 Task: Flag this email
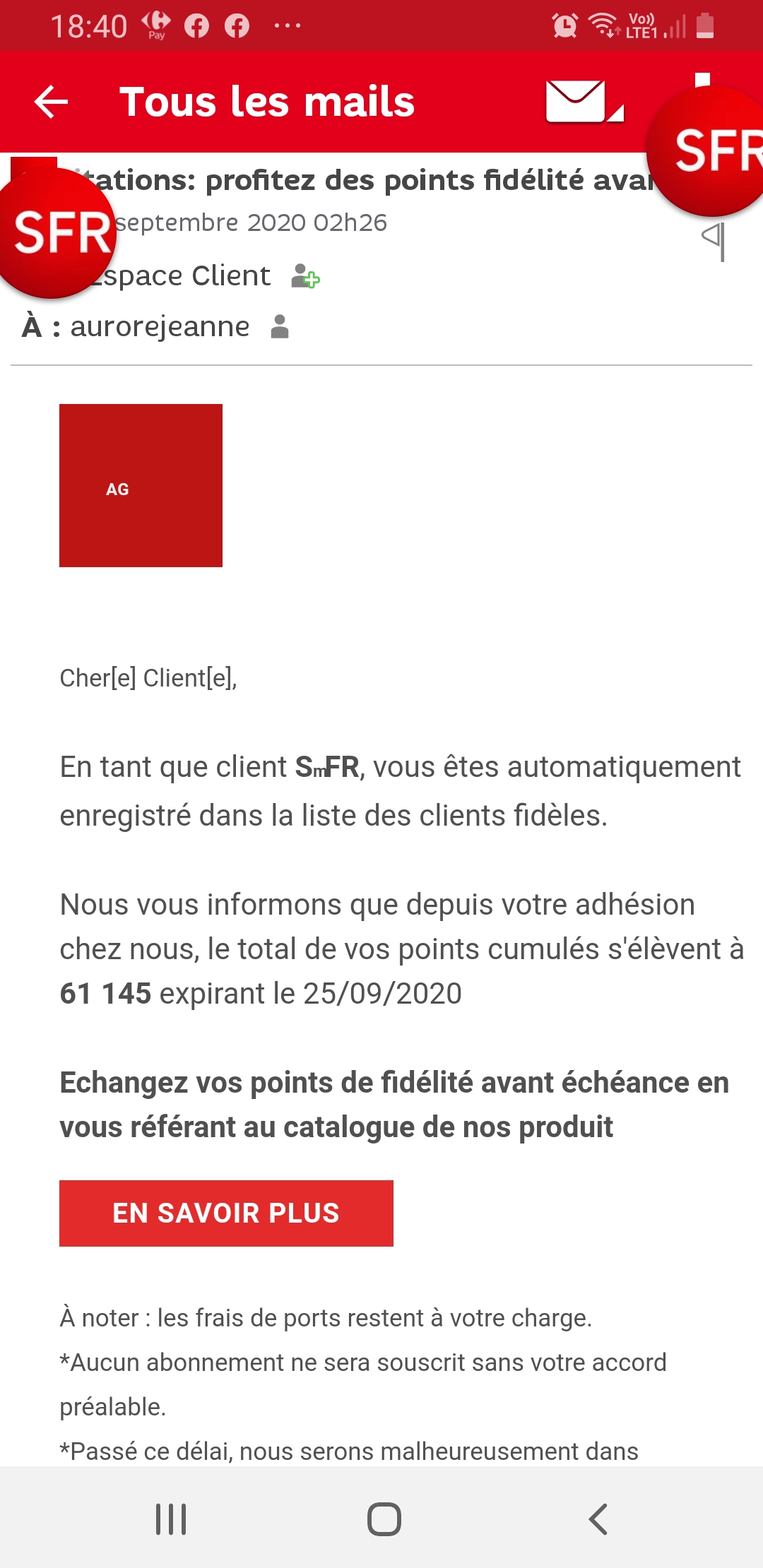pyautogui.click(x=714, y=240)
